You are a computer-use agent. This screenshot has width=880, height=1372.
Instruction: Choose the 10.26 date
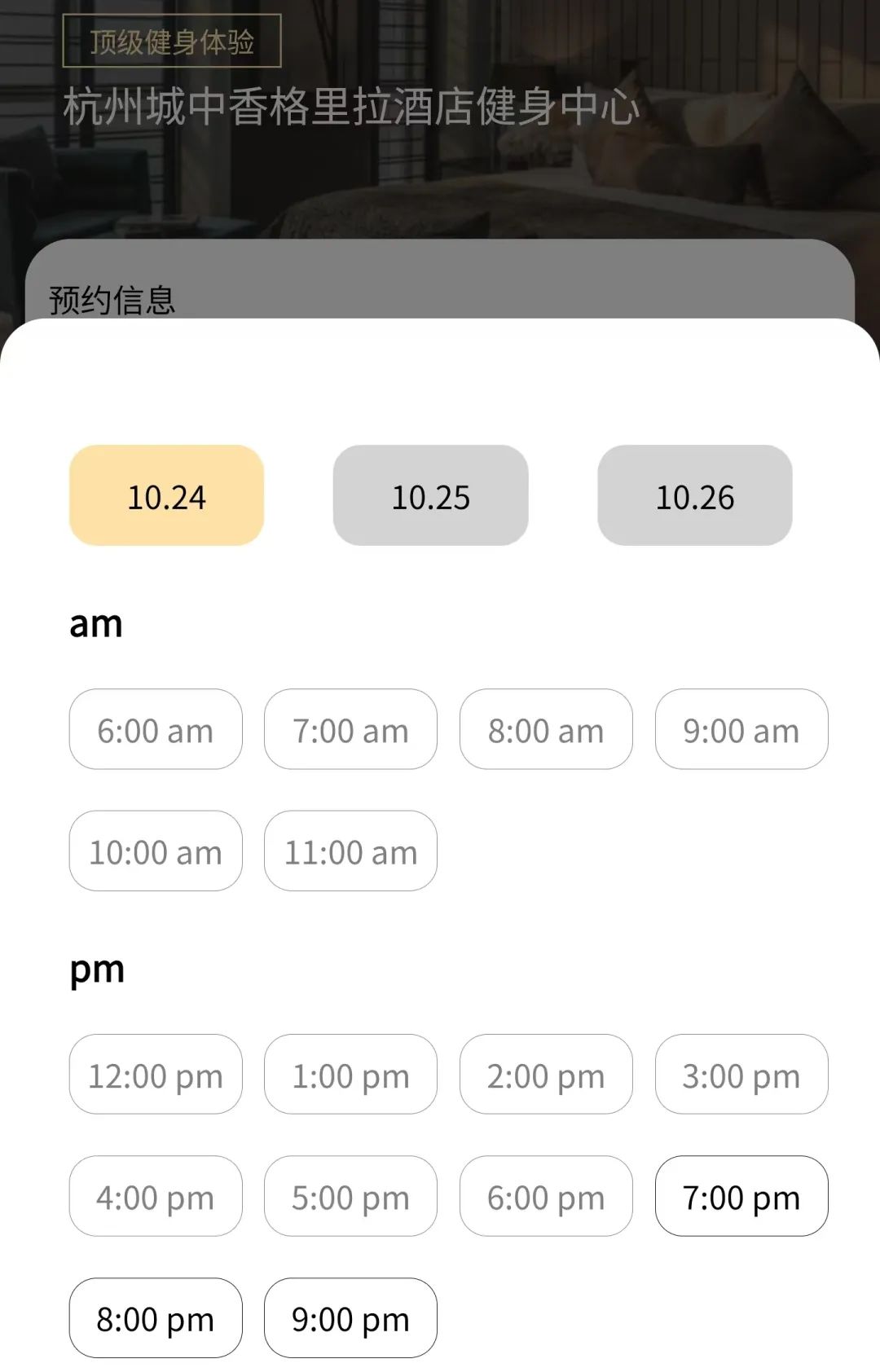point(694,495)
